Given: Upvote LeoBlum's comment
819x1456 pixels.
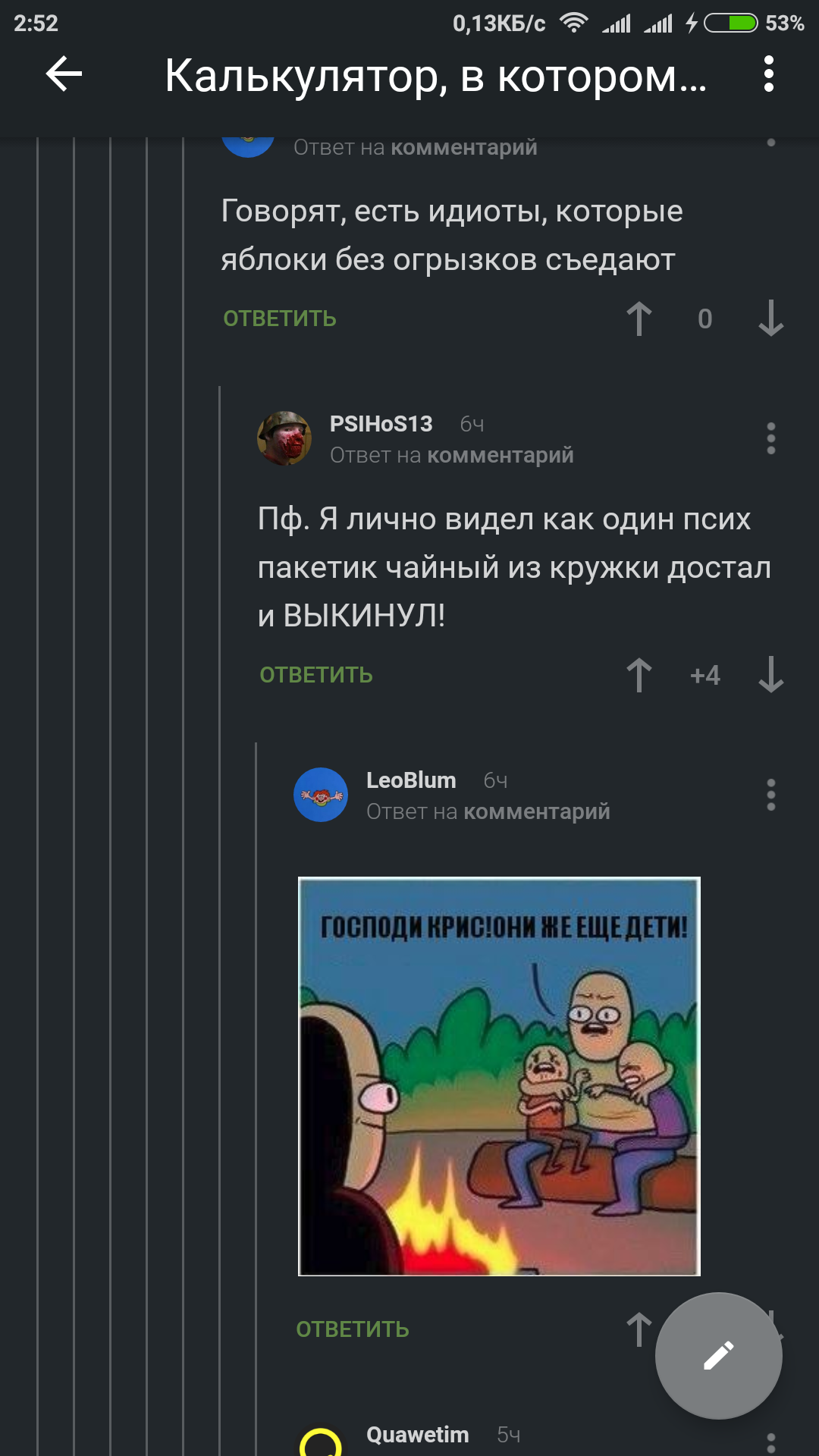Looking at the screenshot, I should 639,1329.
